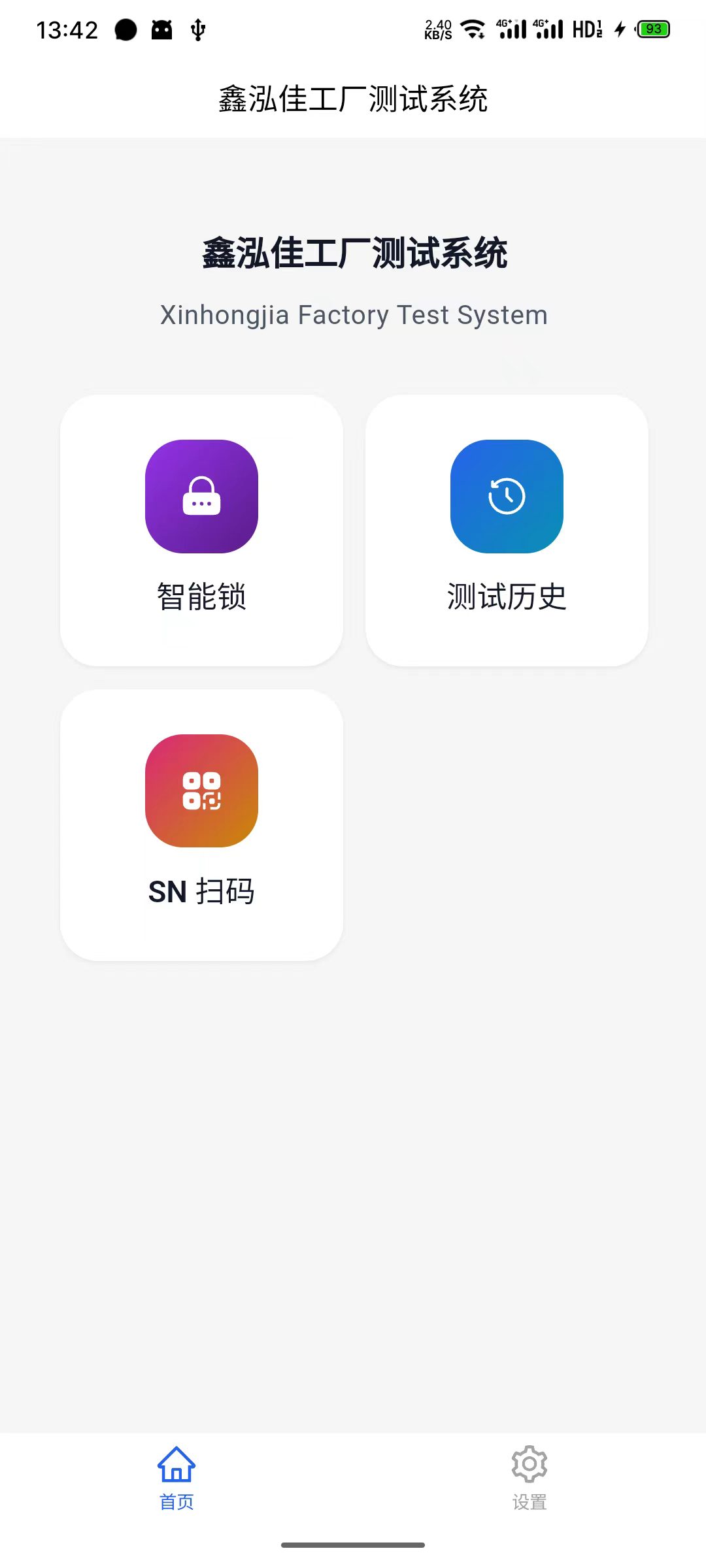Tap the blue clock history icon
706x1568 pixels.
pyautogui.click(x=507, y=497)
